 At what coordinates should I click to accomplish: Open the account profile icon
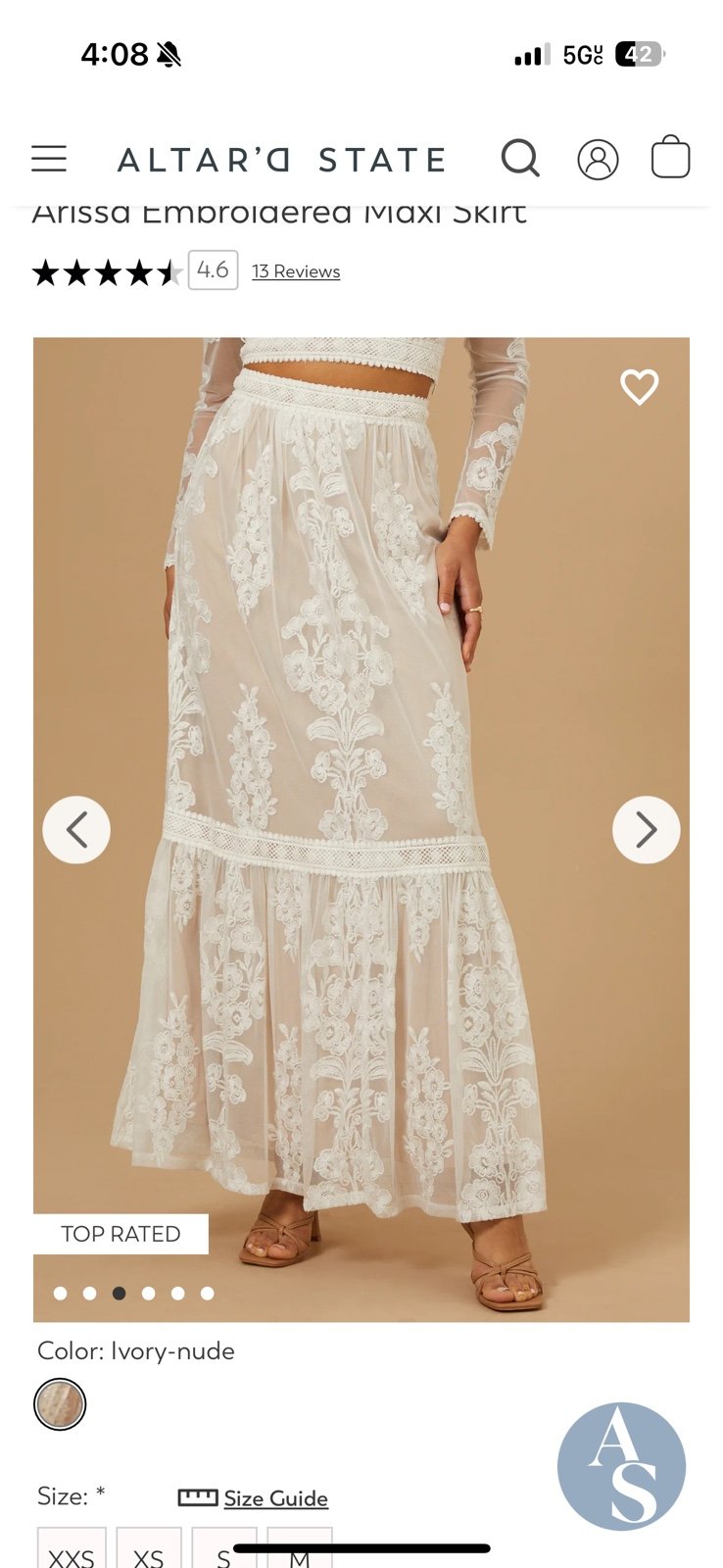[x=598, y=159]
